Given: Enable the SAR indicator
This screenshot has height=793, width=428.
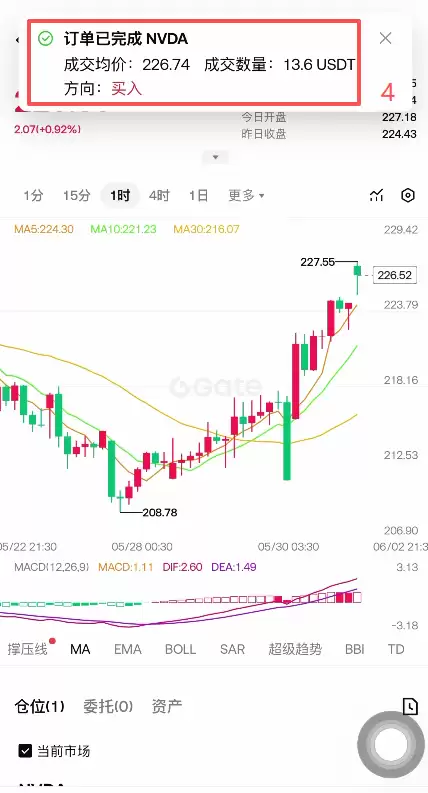Looking at the screenshot, I should (x=232, y=649).
